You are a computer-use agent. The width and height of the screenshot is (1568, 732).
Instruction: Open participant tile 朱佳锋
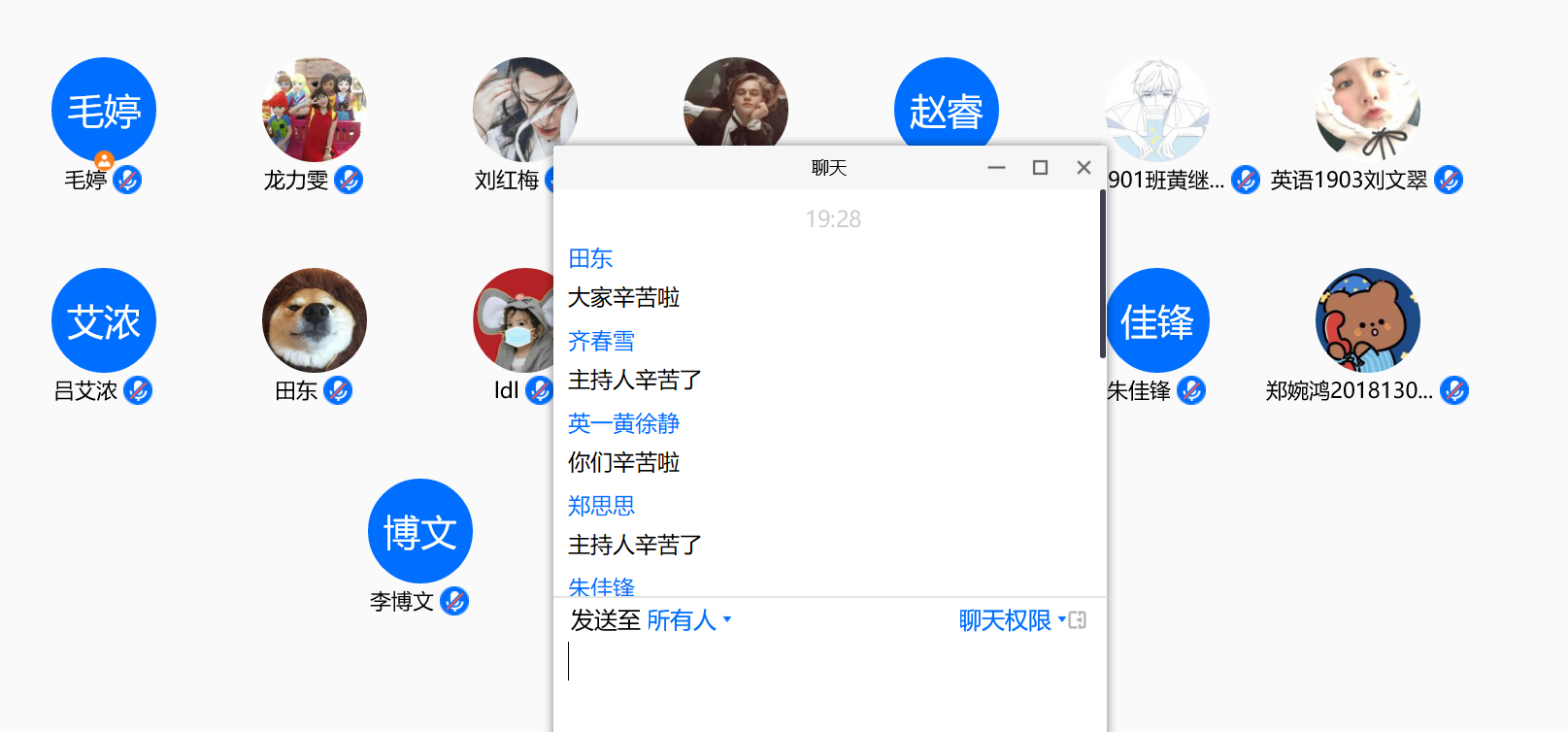coord(1158,320)
